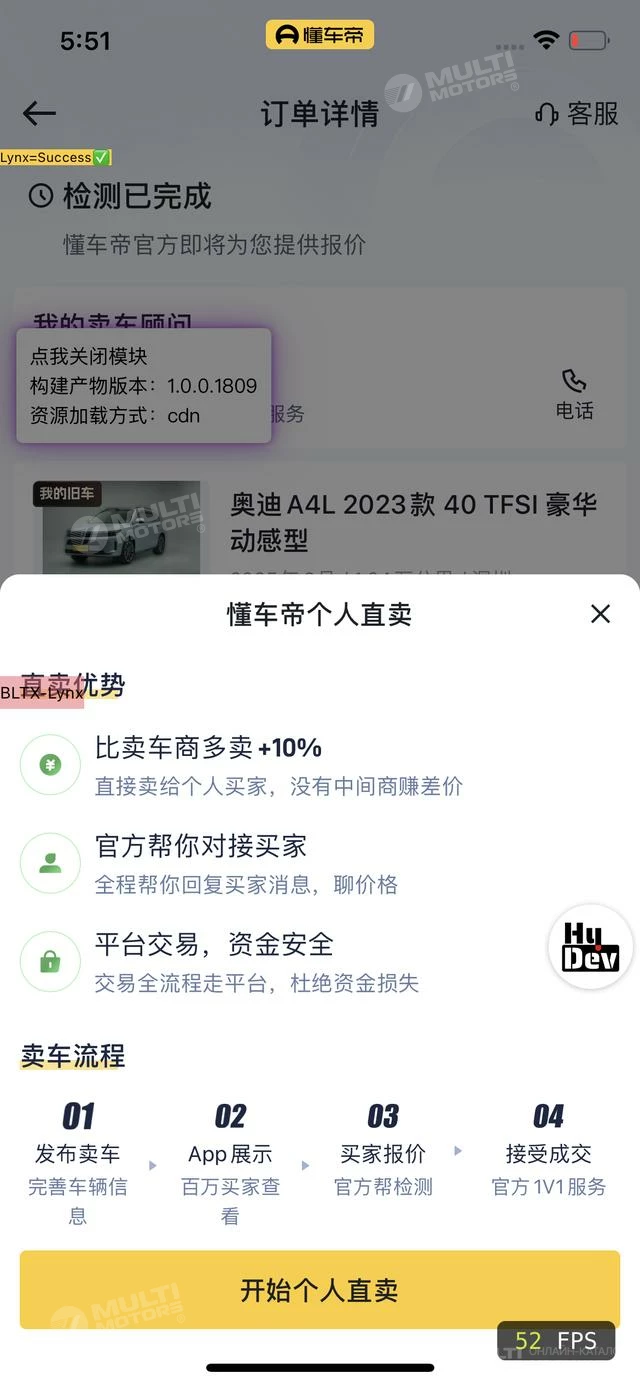Go back from 订单详情 page

coord(39,113)
